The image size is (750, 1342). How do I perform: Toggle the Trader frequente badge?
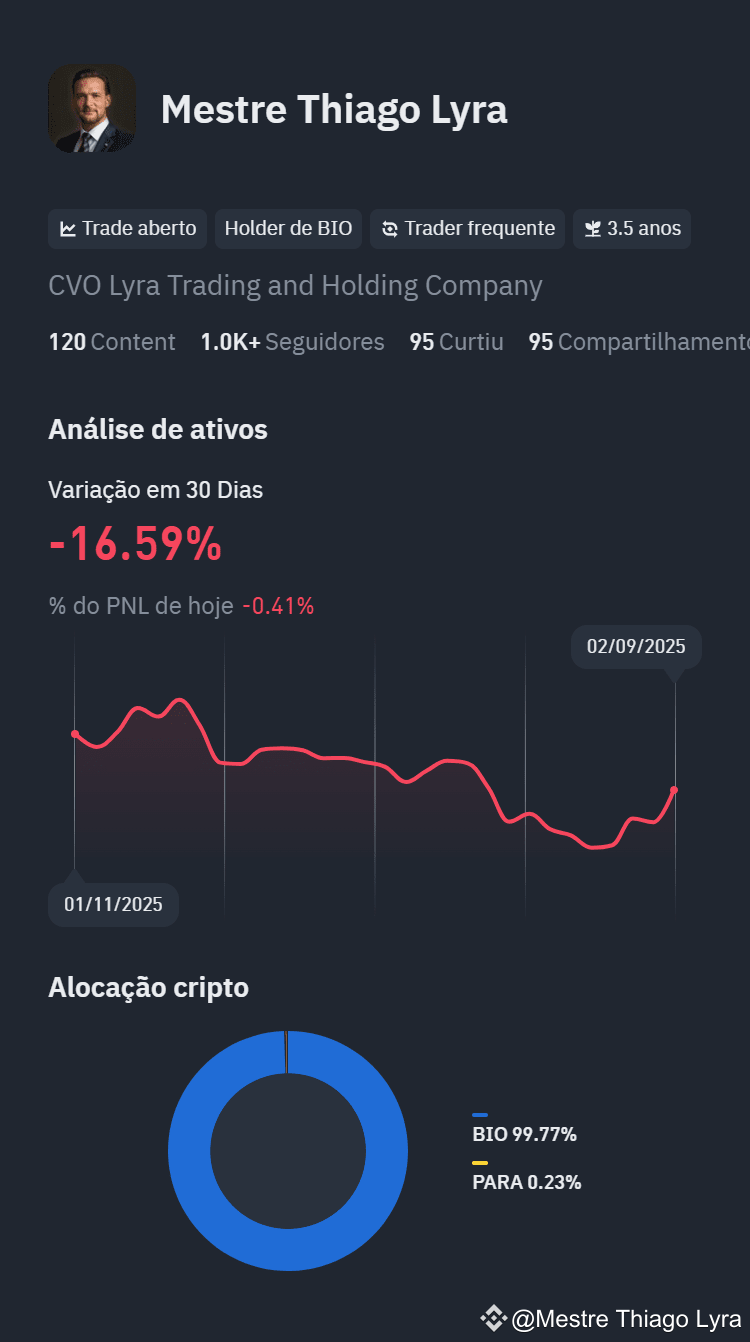tap(467, 228)
